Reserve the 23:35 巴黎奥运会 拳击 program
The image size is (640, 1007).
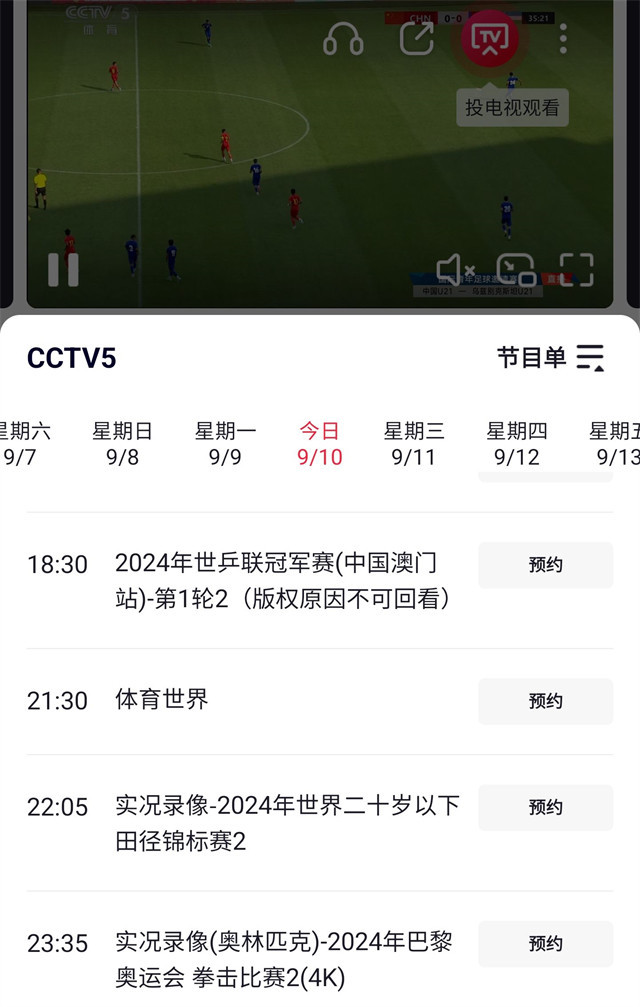pyautogui.click(x=545, y=944)
